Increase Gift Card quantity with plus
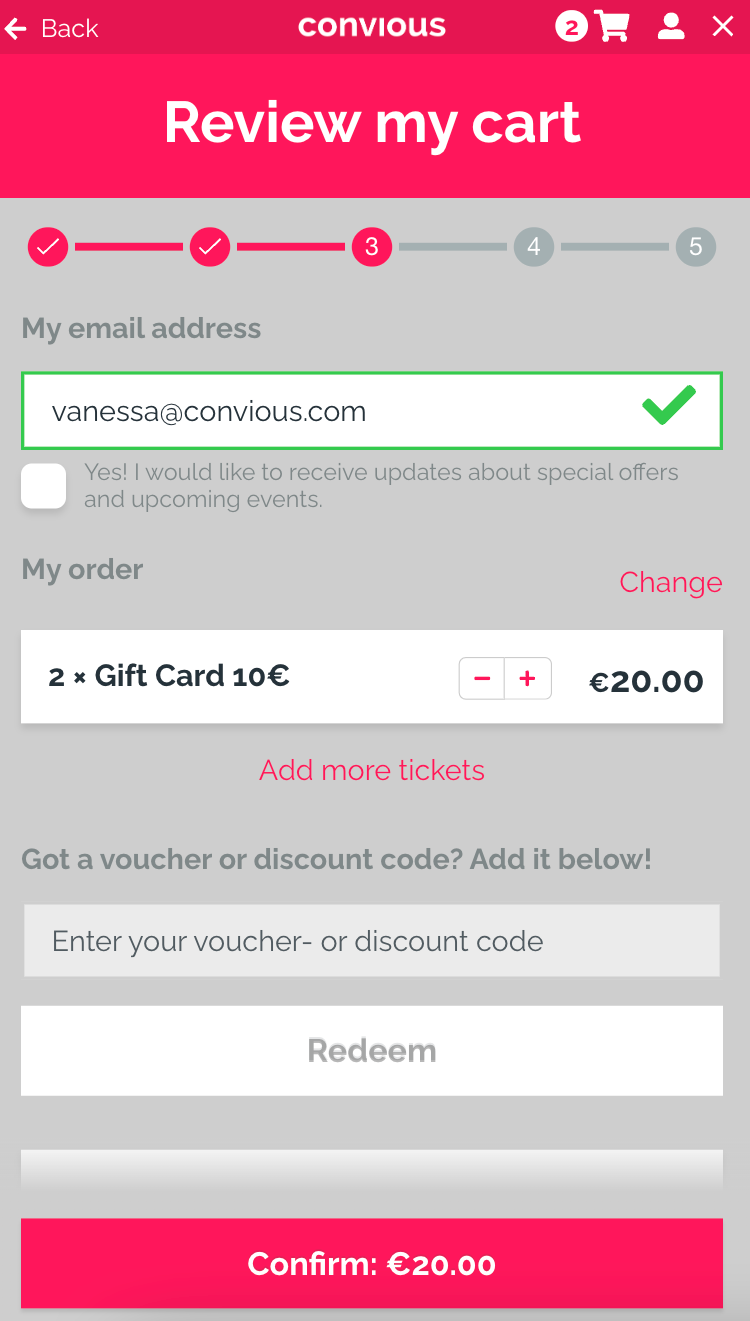The image size is (750, 1321). (528, 679)
